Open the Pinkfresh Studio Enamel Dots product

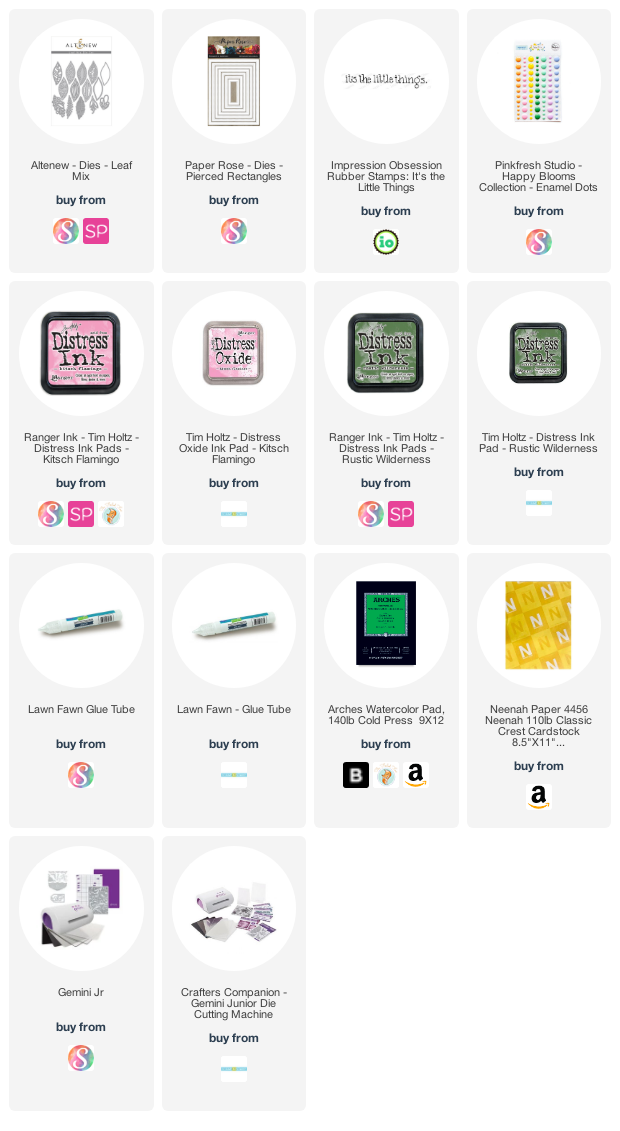(x=539, y=81)
